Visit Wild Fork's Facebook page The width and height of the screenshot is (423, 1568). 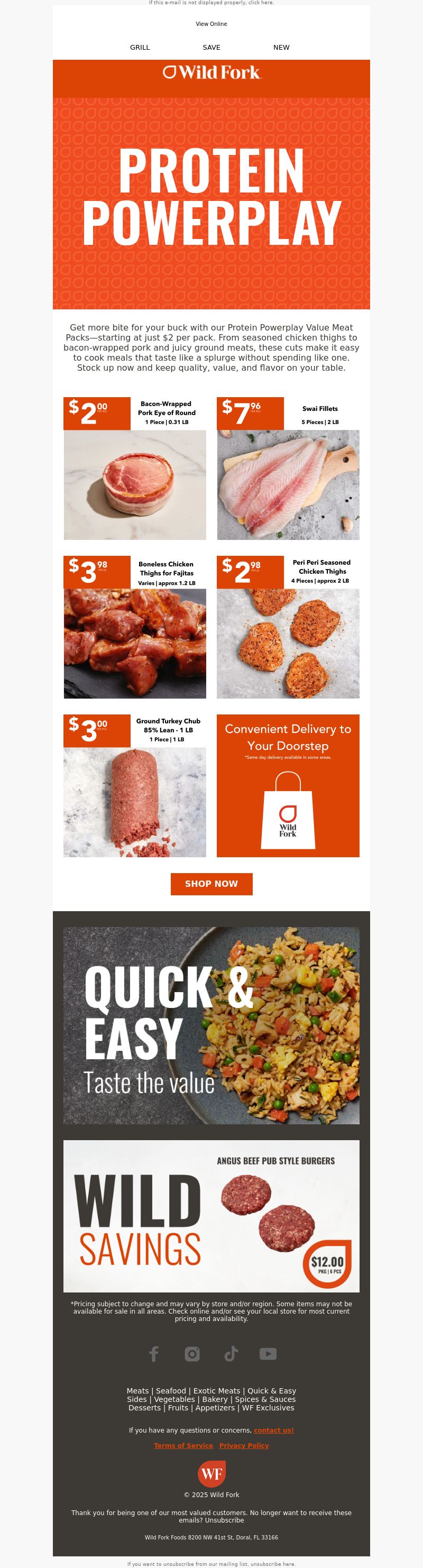pos(154,1354)
